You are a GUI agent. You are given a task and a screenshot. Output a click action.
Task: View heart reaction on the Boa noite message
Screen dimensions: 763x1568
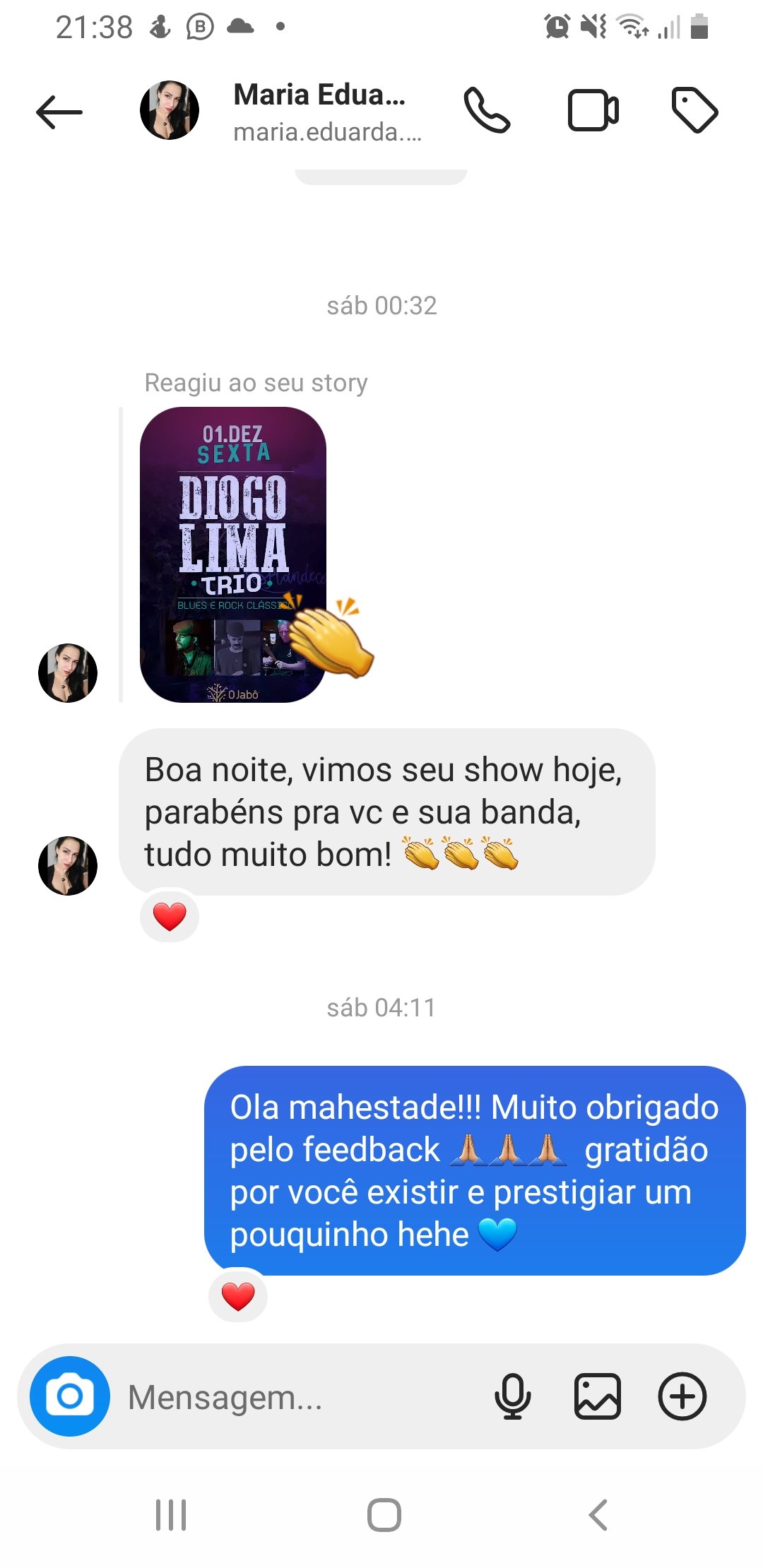170,917
